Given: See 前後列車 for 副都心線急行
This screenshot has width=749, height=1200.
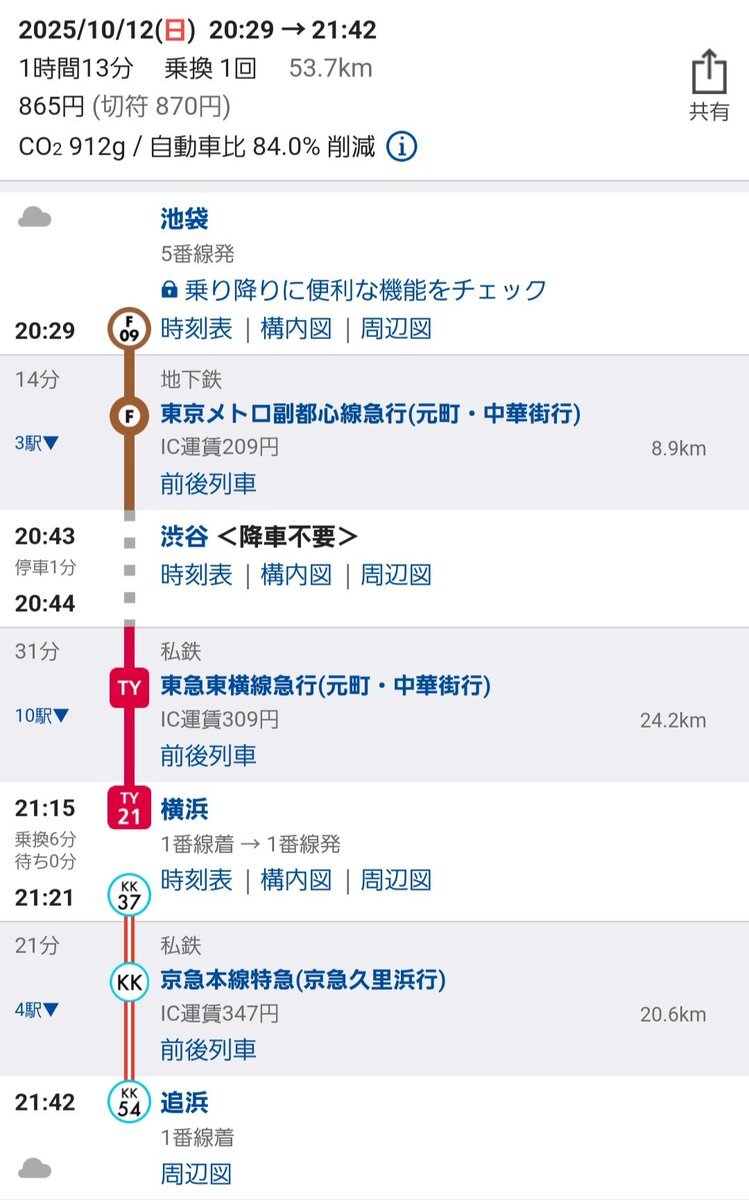Looking at the screenshot, I should pyautogui.click(x=208, y=484).
